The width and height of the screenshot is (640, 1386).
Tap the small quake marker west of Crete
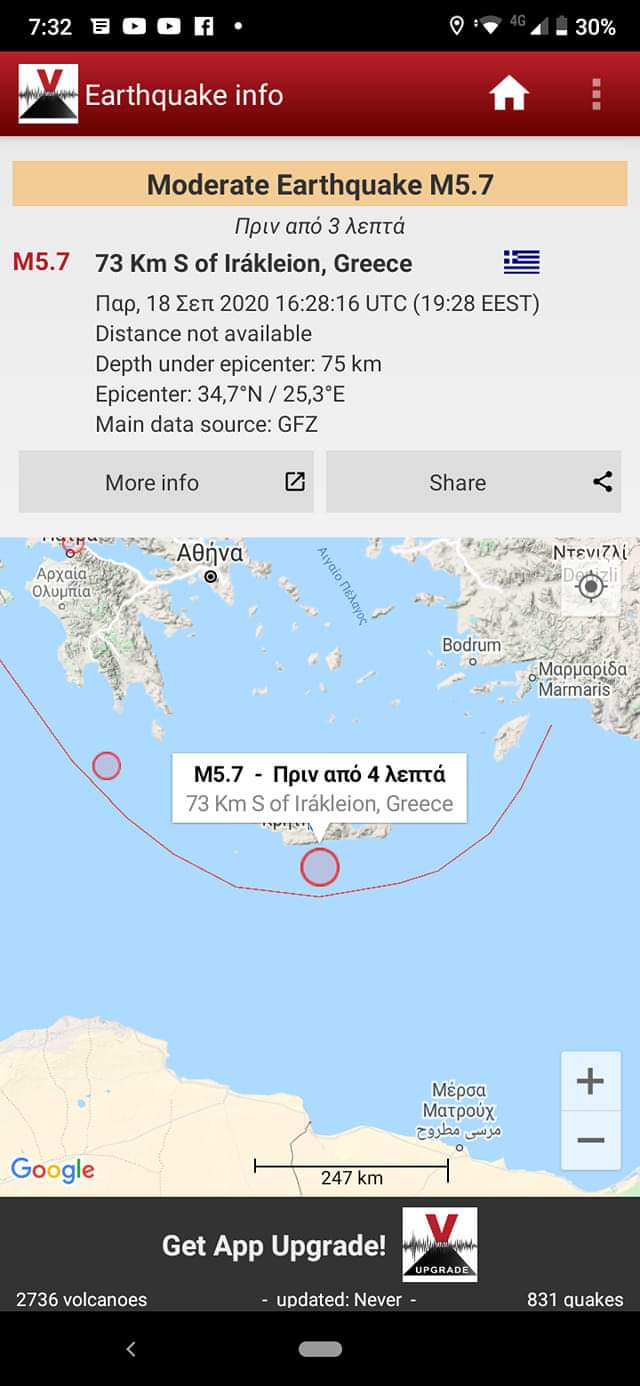[107, 766]
